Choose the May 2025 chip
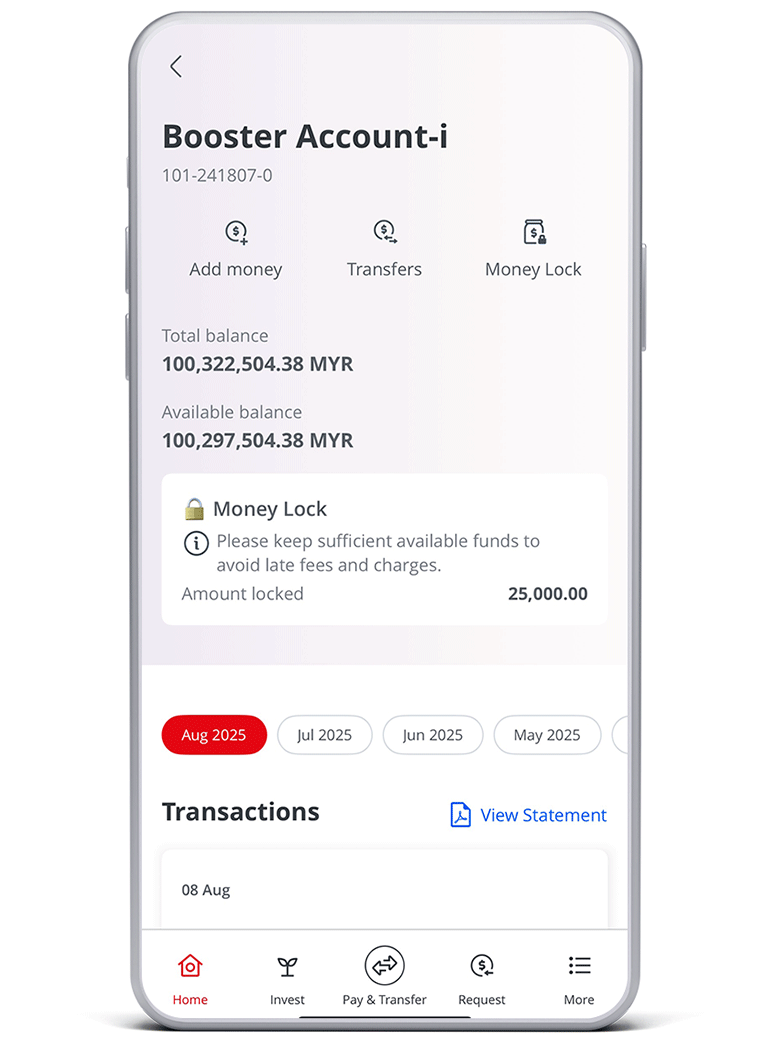 [x=547, y=735]
